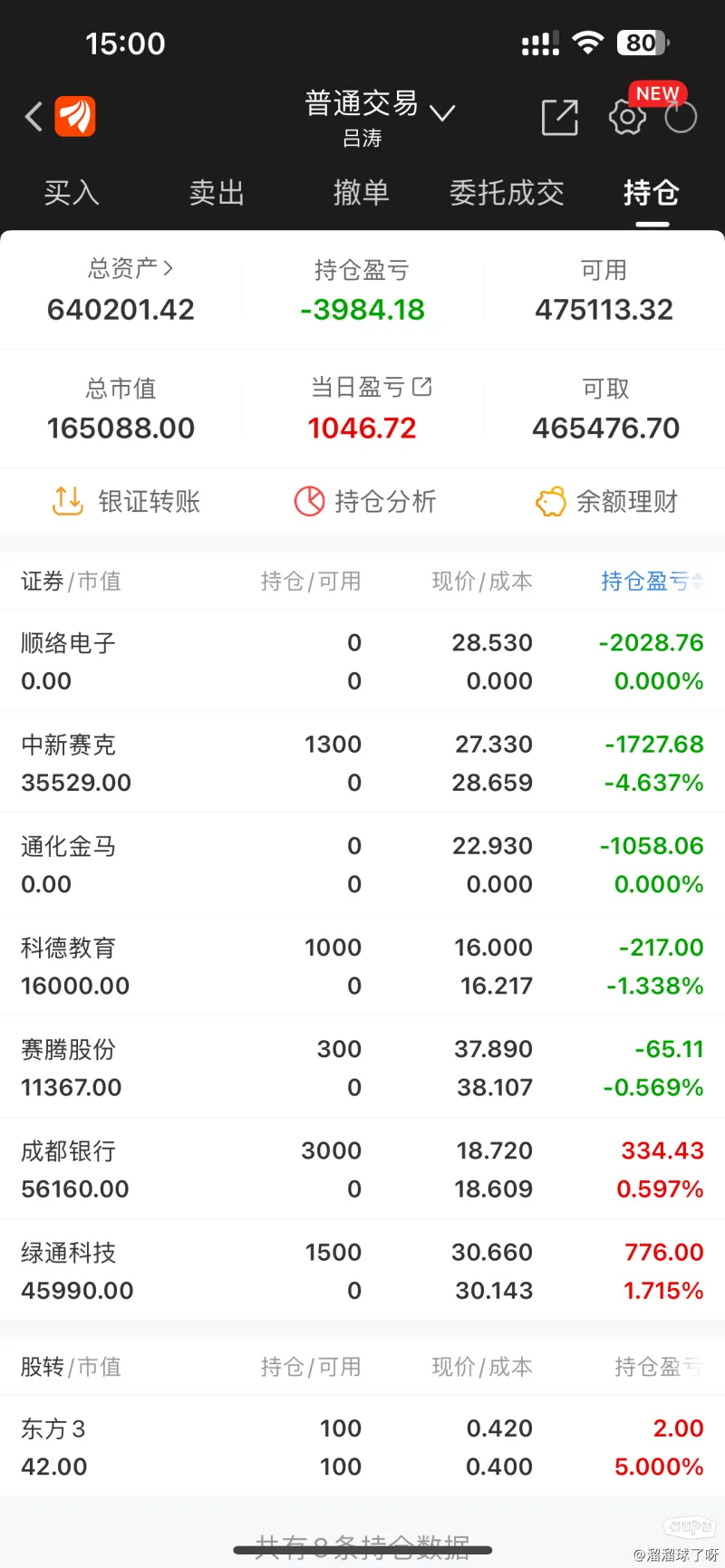Open the 绿通科技 holding row
Image resolution: width=725 pixels, height=1568 pixels.
(362, 1270)
